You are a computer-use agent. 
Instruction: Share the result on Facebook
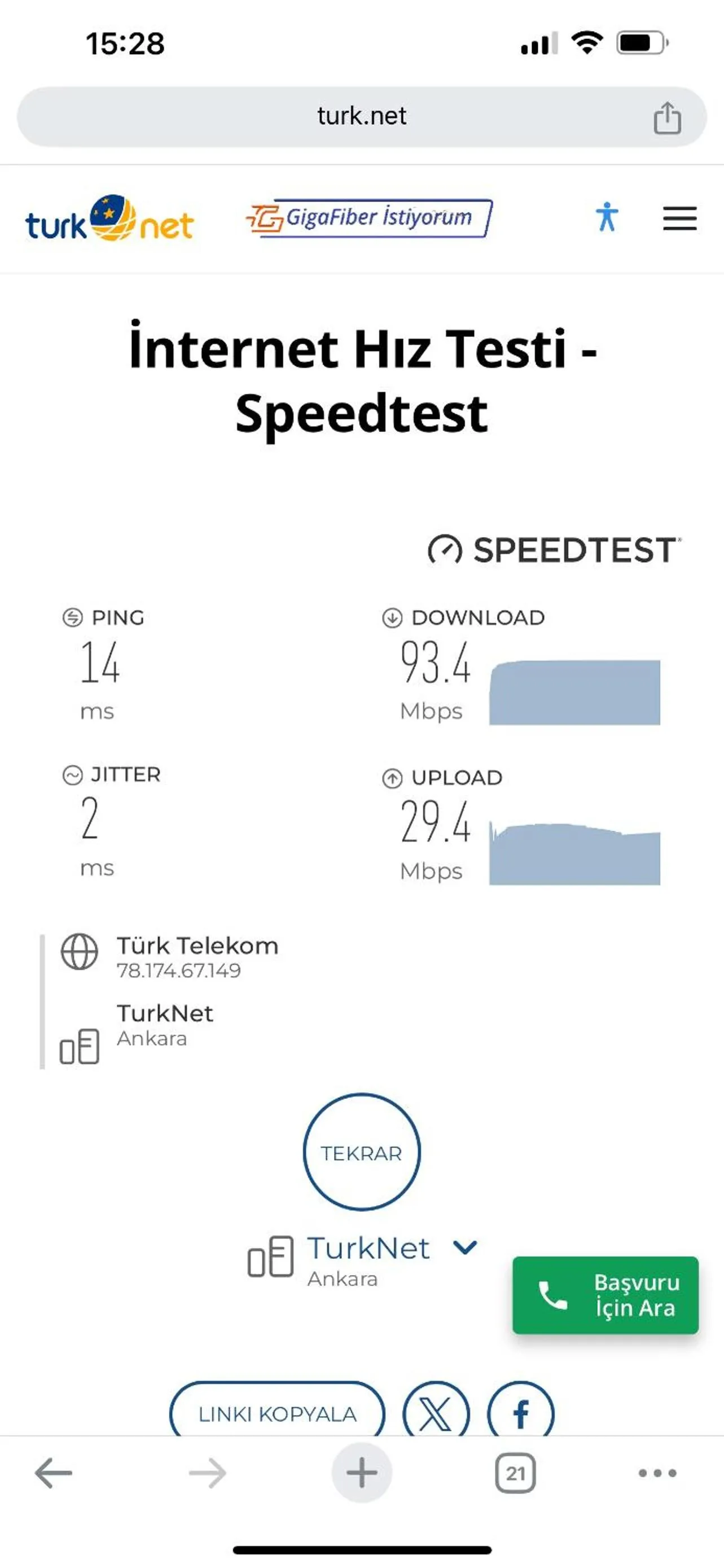pos(521,1413)
